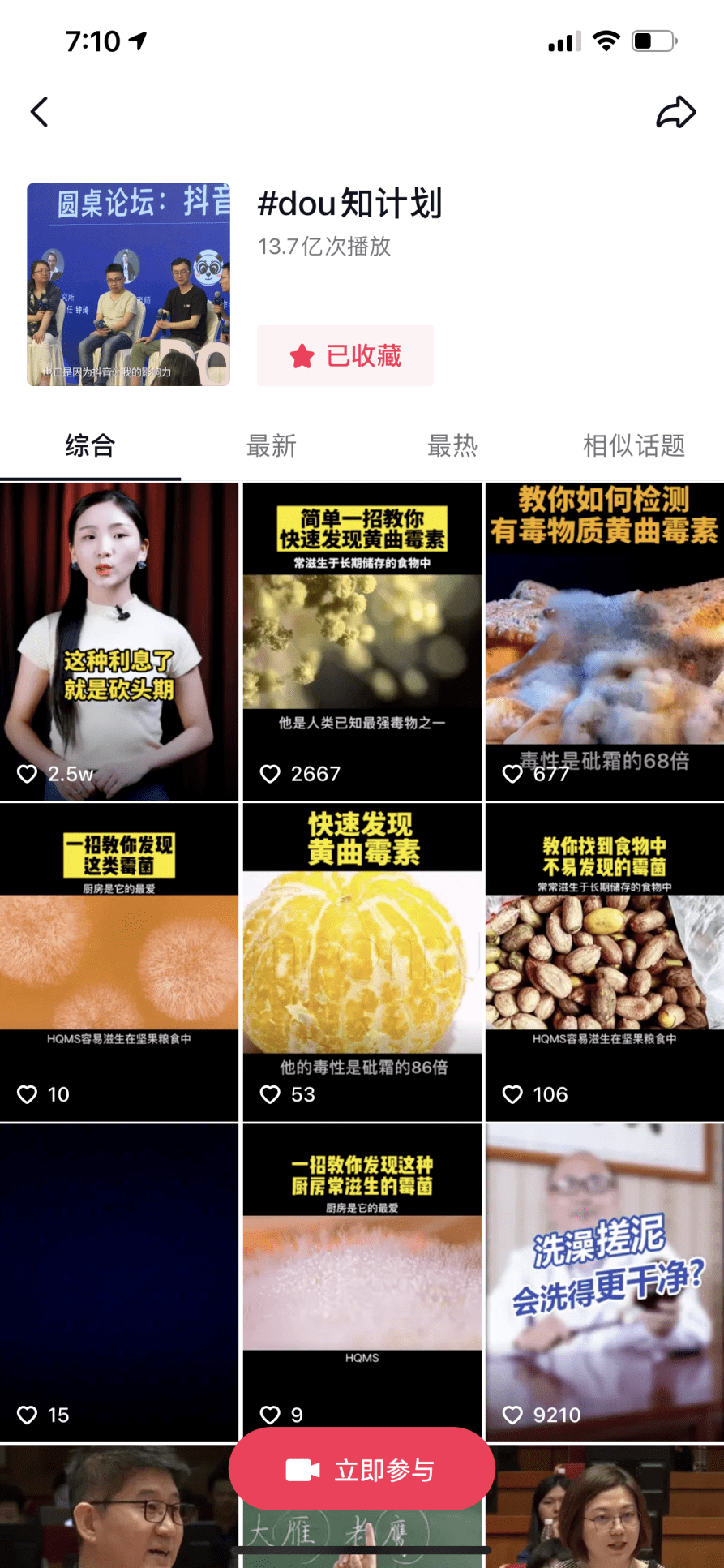Open the 教你找到食物中不易发现的霉菌 video
724x1568 pixels.
coord(604,961)
